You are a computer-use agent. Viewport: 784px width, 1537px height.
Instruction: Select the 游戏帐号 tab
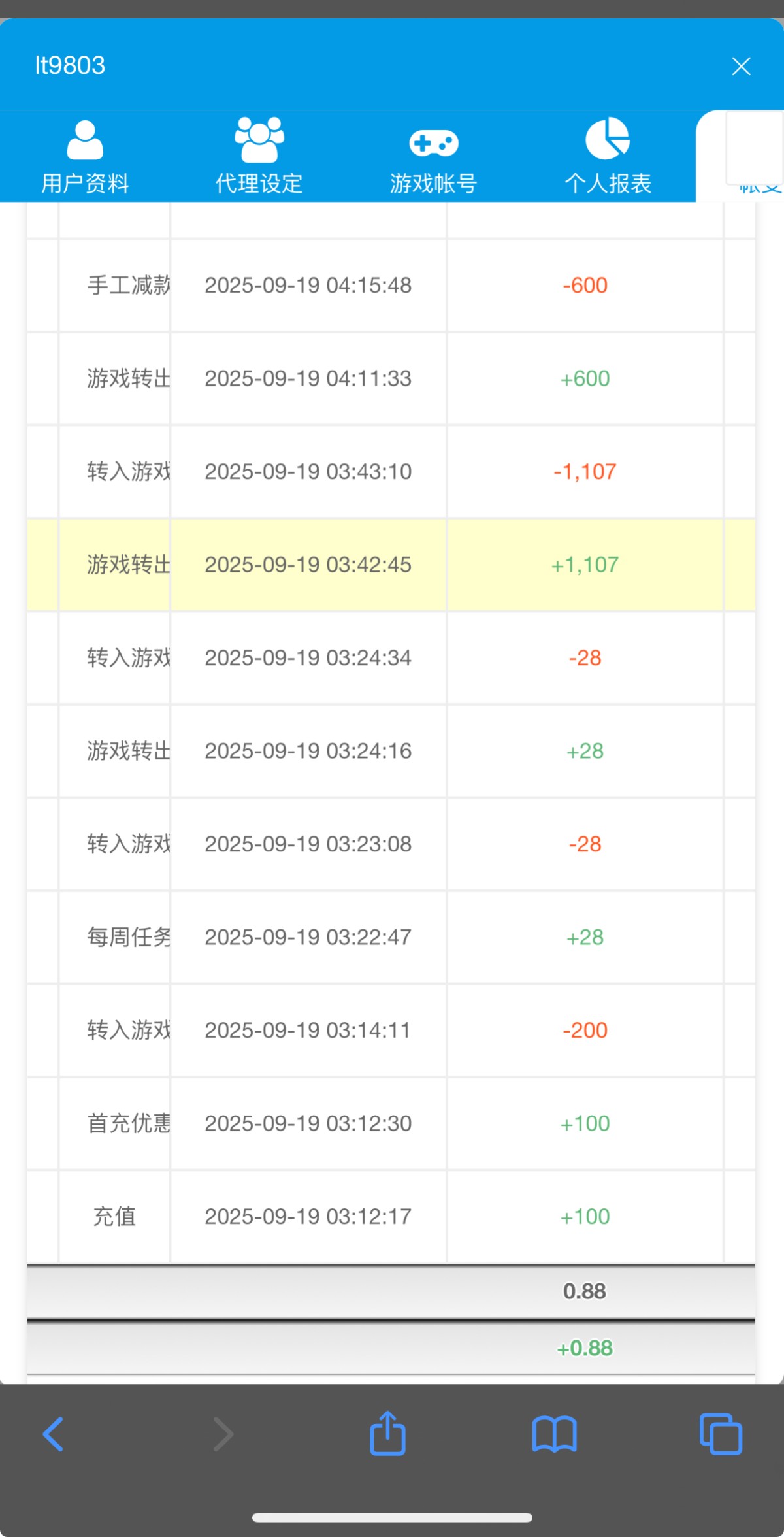[433, 157]
